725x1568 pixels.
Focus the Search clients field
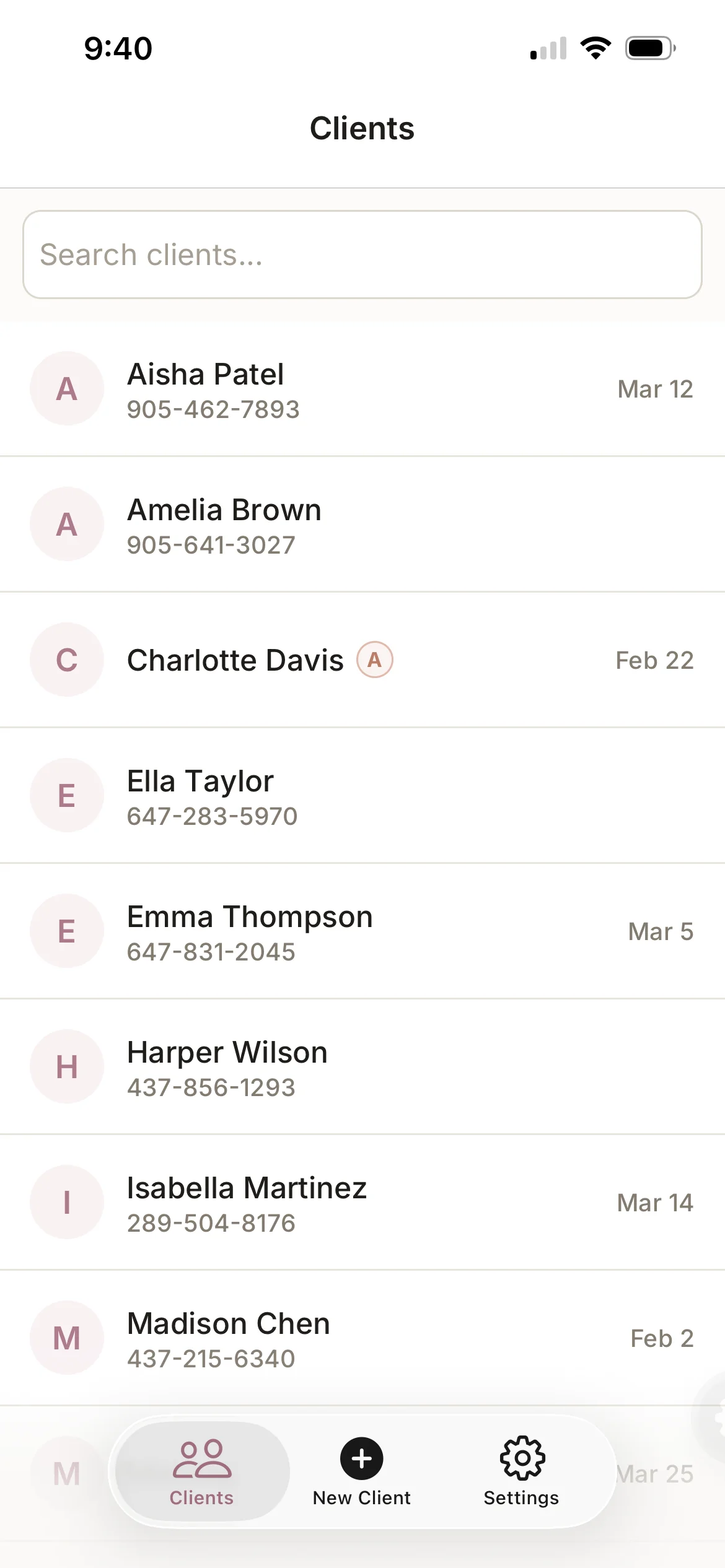tap(362, 255)
